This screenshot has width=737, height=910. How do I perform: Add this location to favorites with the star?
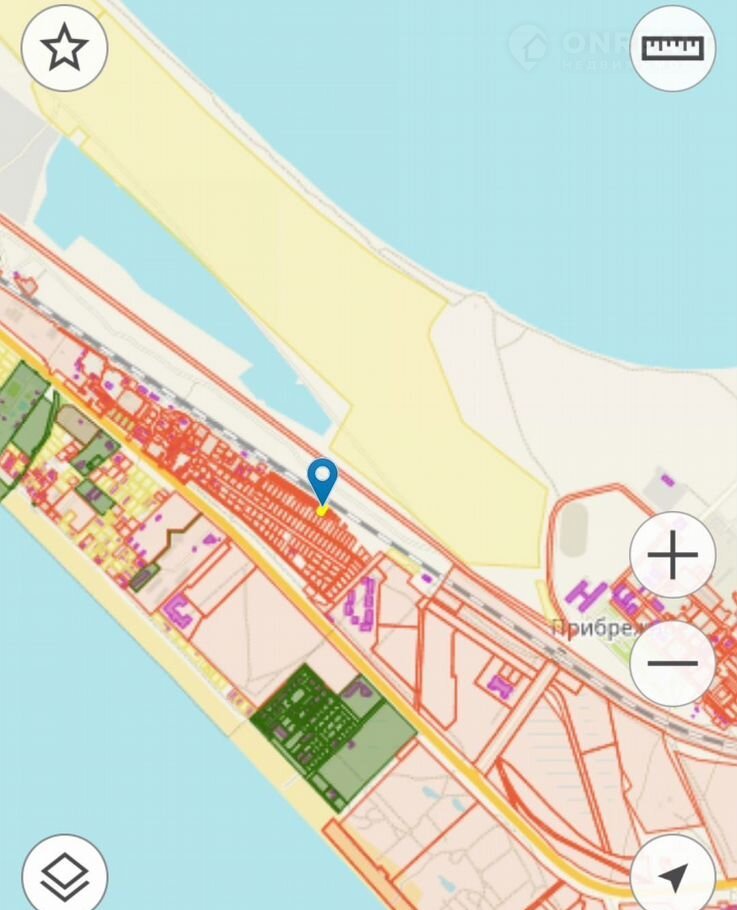point(65,48)
